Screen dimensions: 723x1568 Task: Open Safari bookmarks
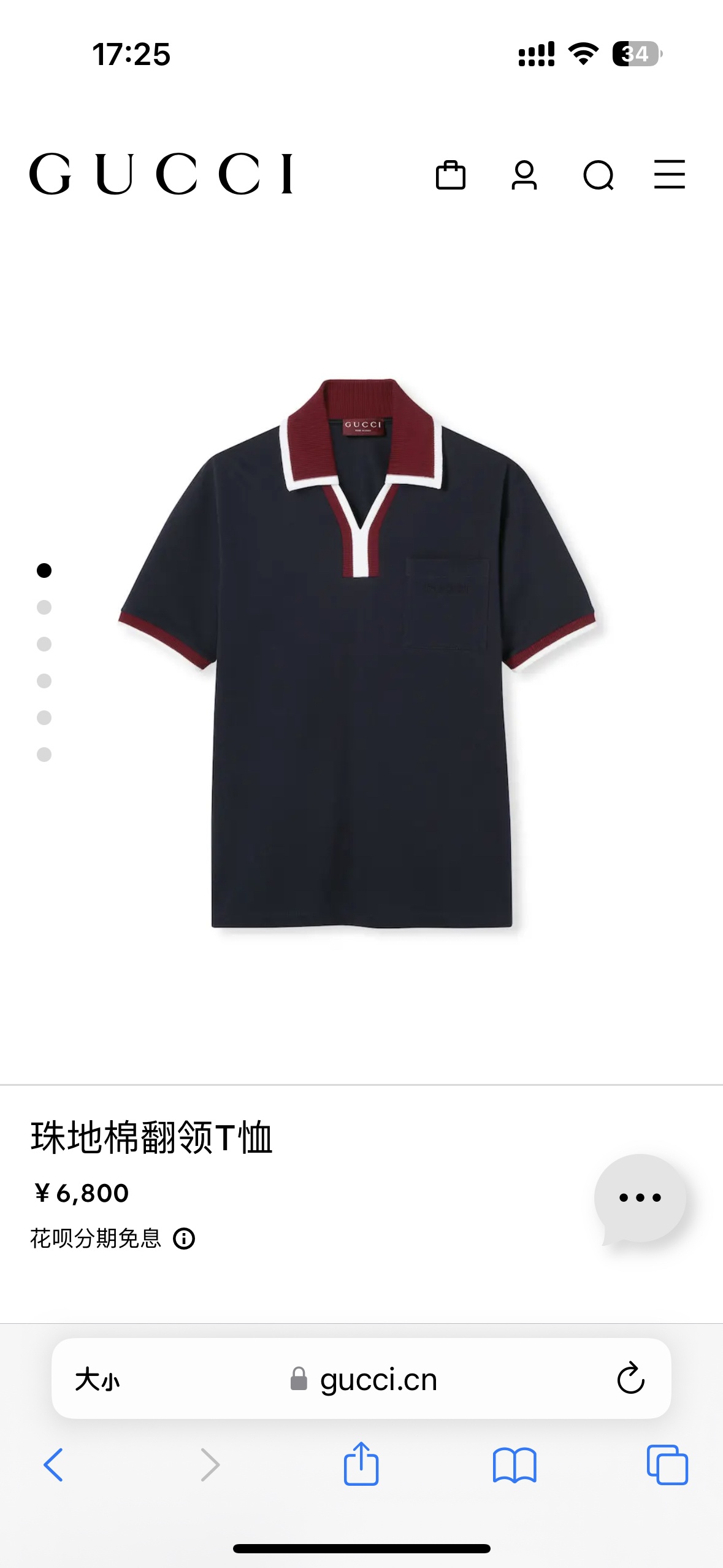pyautogui.click(x=515, y=1465)
